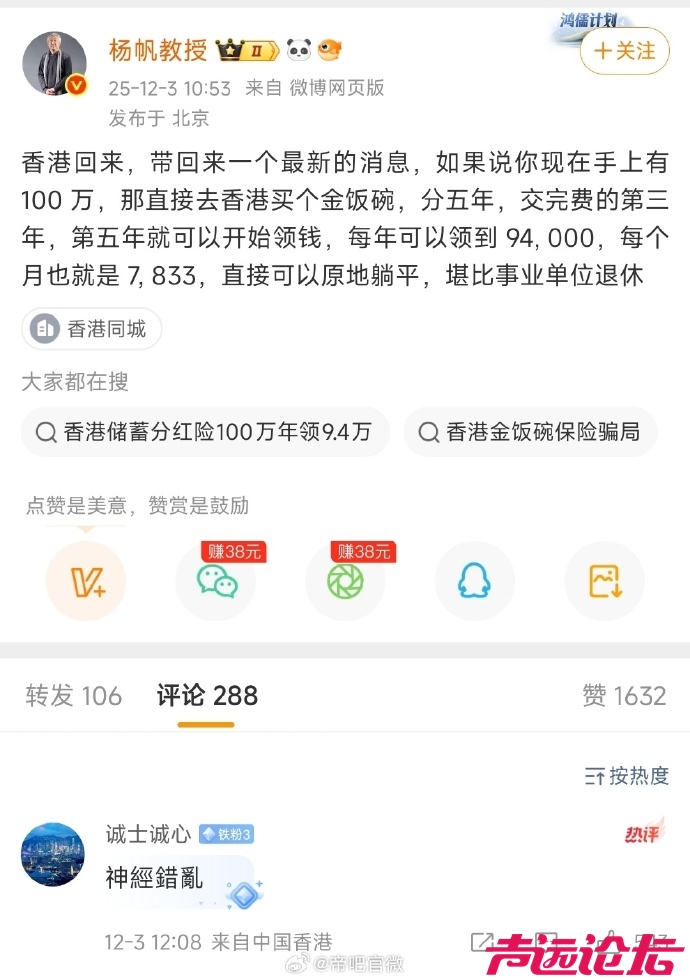The width and height of the screenshot is (690, 980).
Task: Search 香港金饭碗保险骗局 suggestion
Action: pyautogui.click(x=530, y=432)
